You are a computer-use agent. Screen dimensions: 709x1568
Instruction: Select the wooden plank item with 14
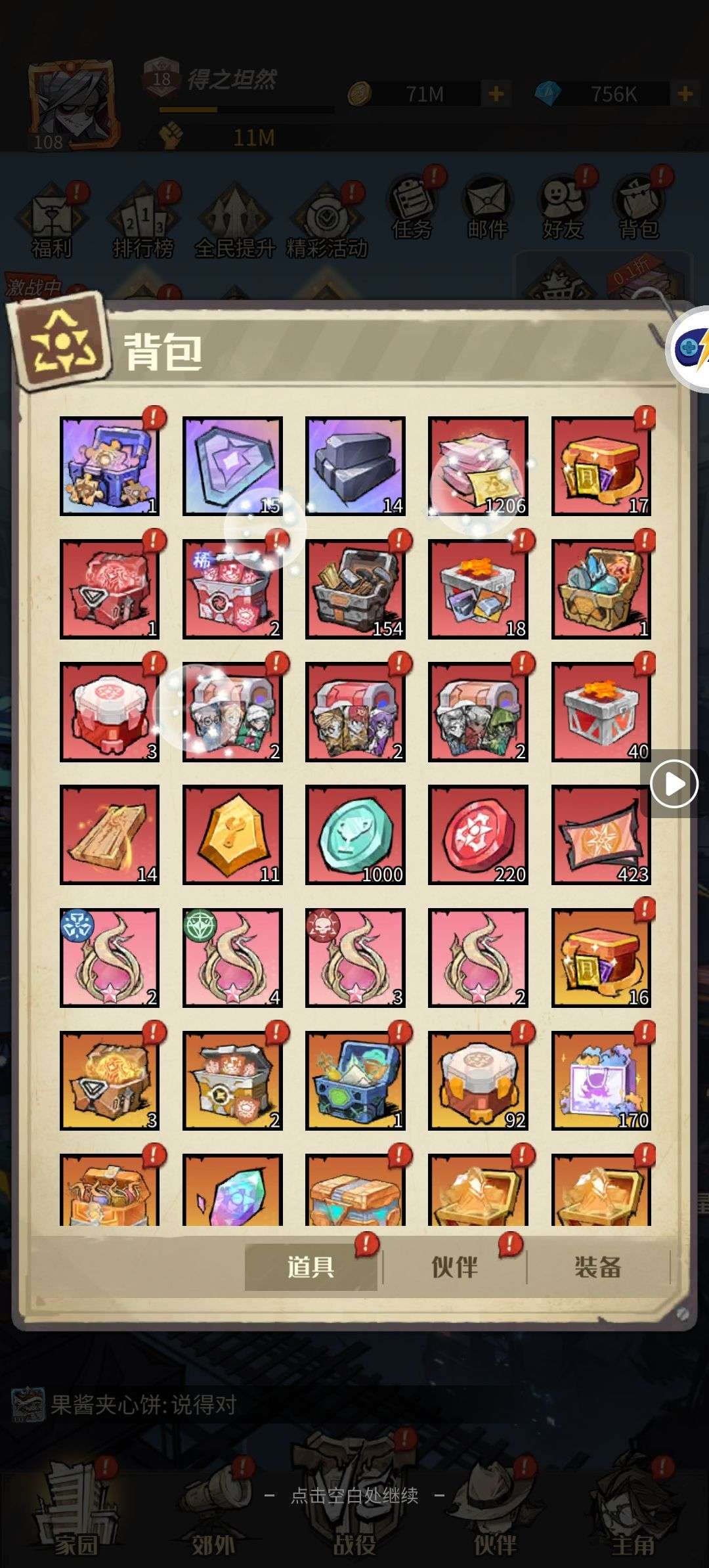[x=110, y=835]
